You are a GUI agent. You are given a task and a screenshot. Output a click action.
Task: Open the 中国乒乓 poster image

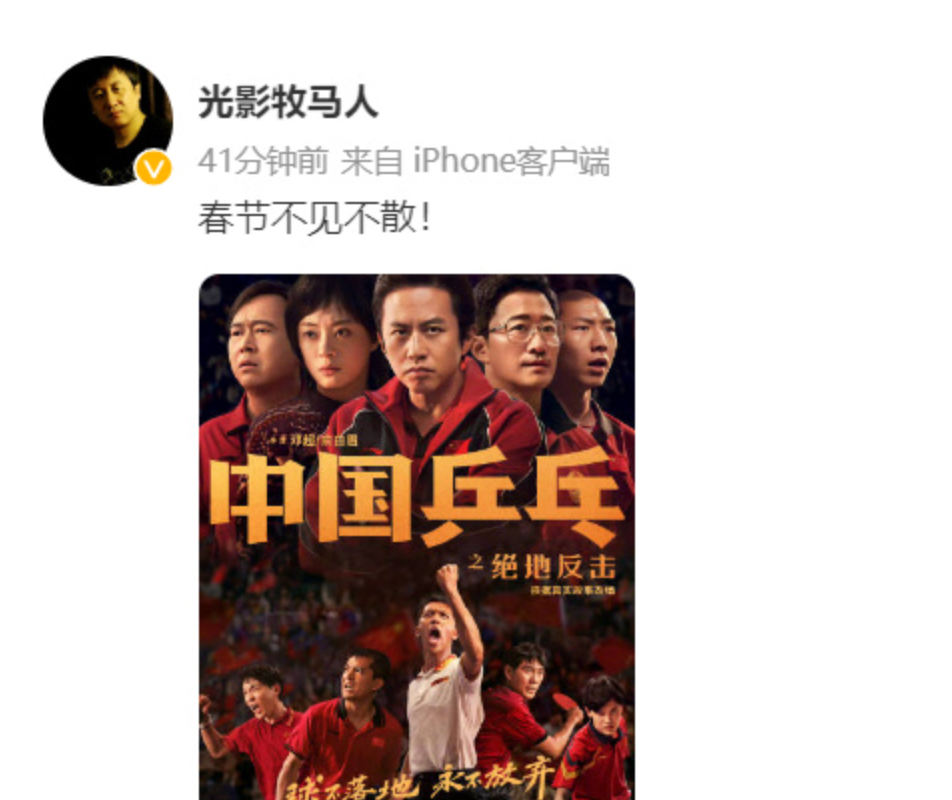[x=416, y=536]
